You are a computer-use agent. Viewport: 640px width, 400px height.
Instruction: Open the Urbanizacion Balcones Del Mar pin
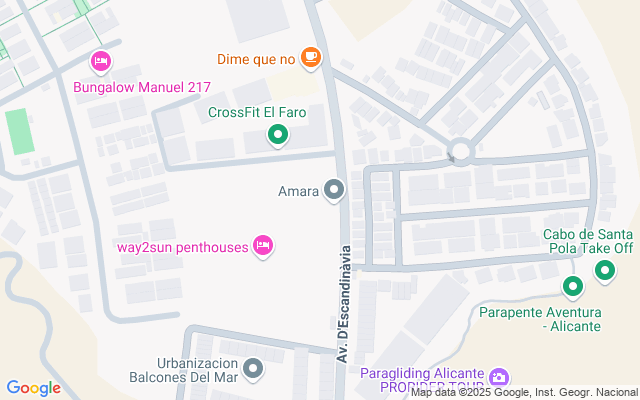253,369
